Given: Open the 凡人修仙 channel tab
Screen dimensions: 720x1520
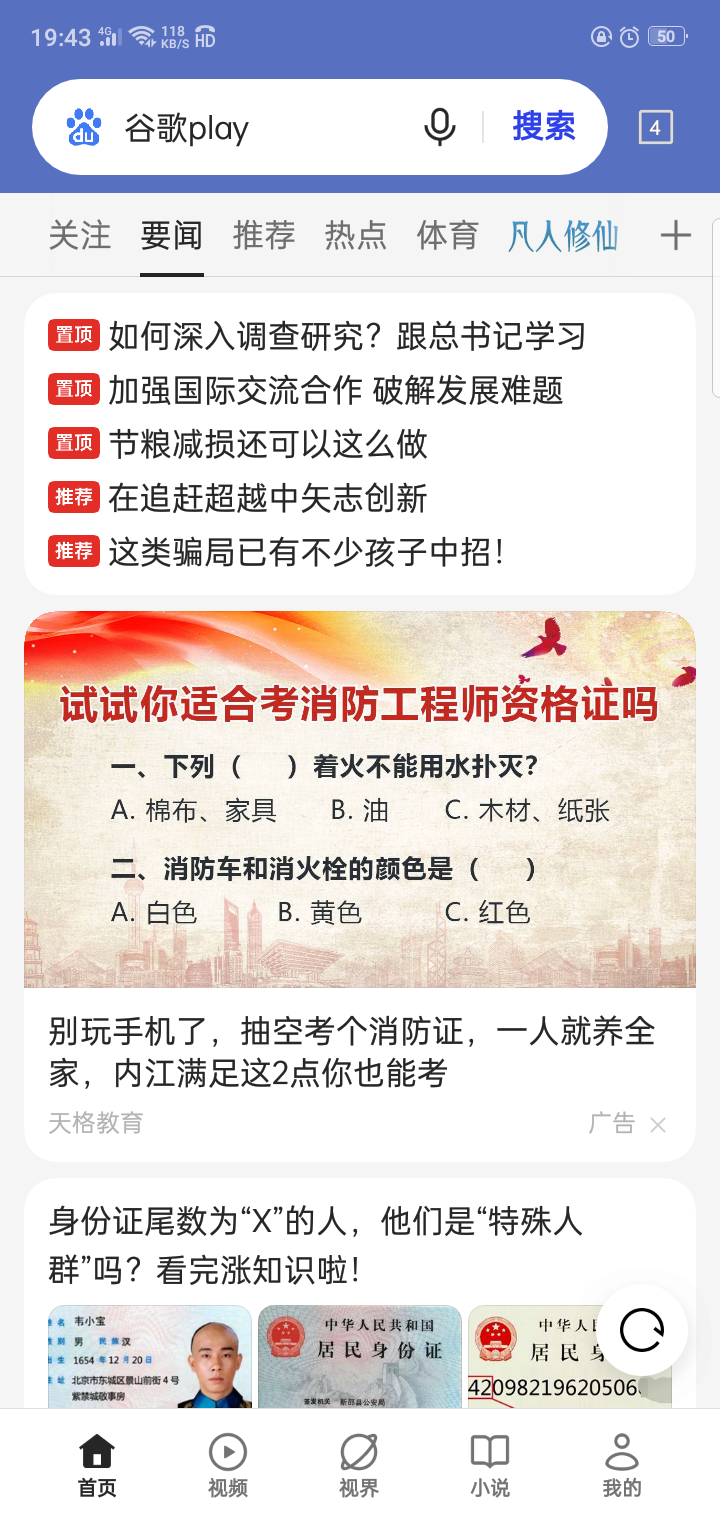Looking at the screenshot, I should tap(563, 236).
